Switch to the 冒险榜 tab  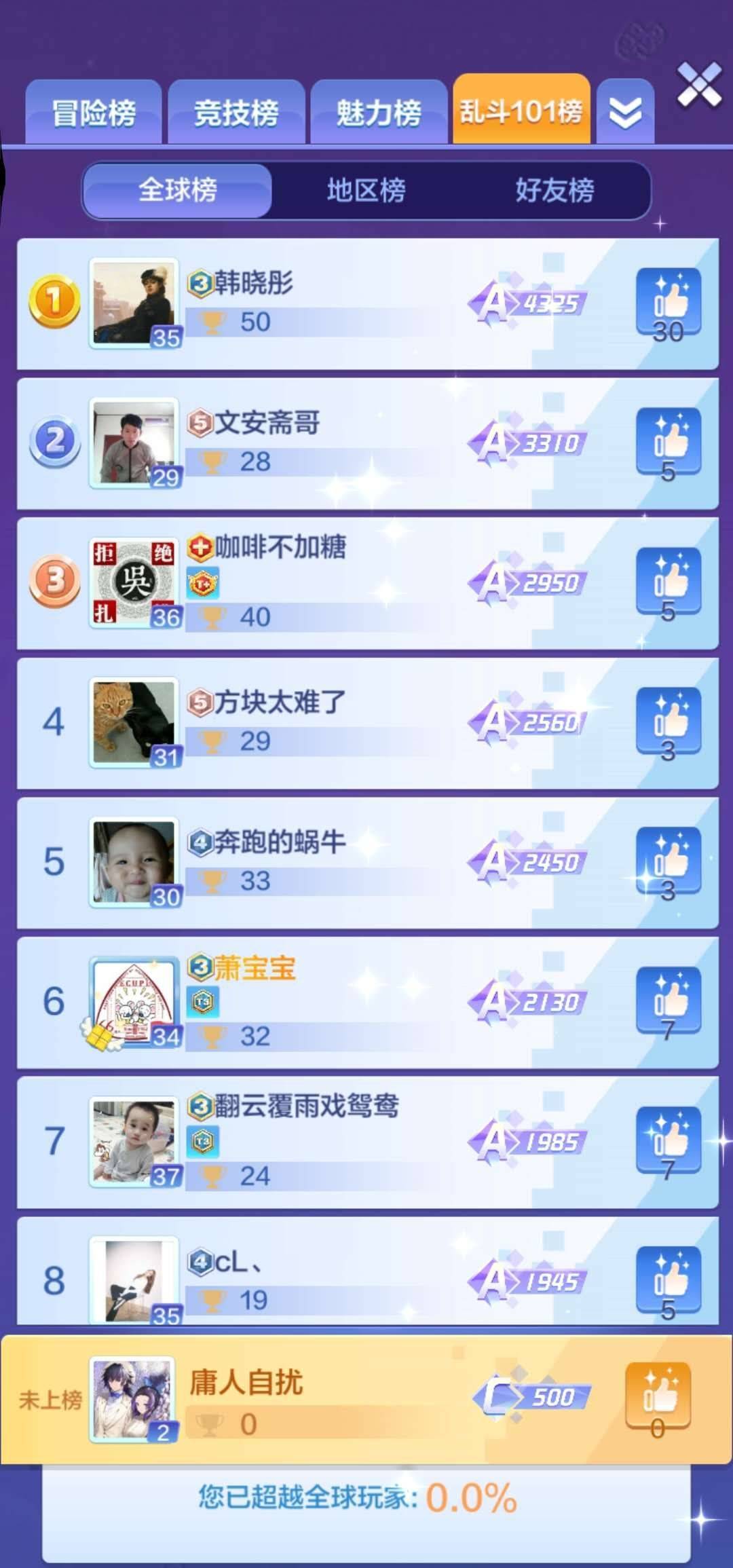(94, 113)
